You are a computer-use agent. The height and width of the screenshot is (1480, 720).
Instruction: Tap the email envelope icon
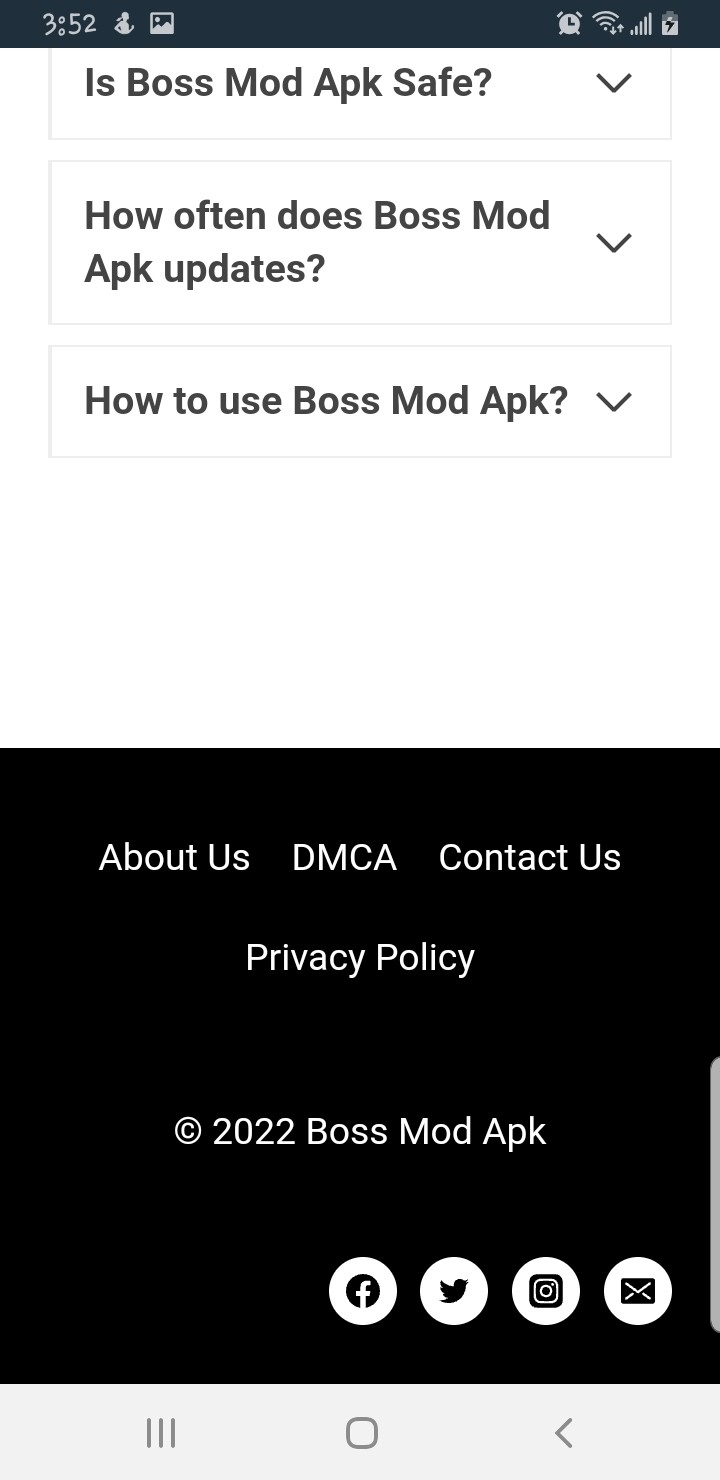[x=638, y=1291]
